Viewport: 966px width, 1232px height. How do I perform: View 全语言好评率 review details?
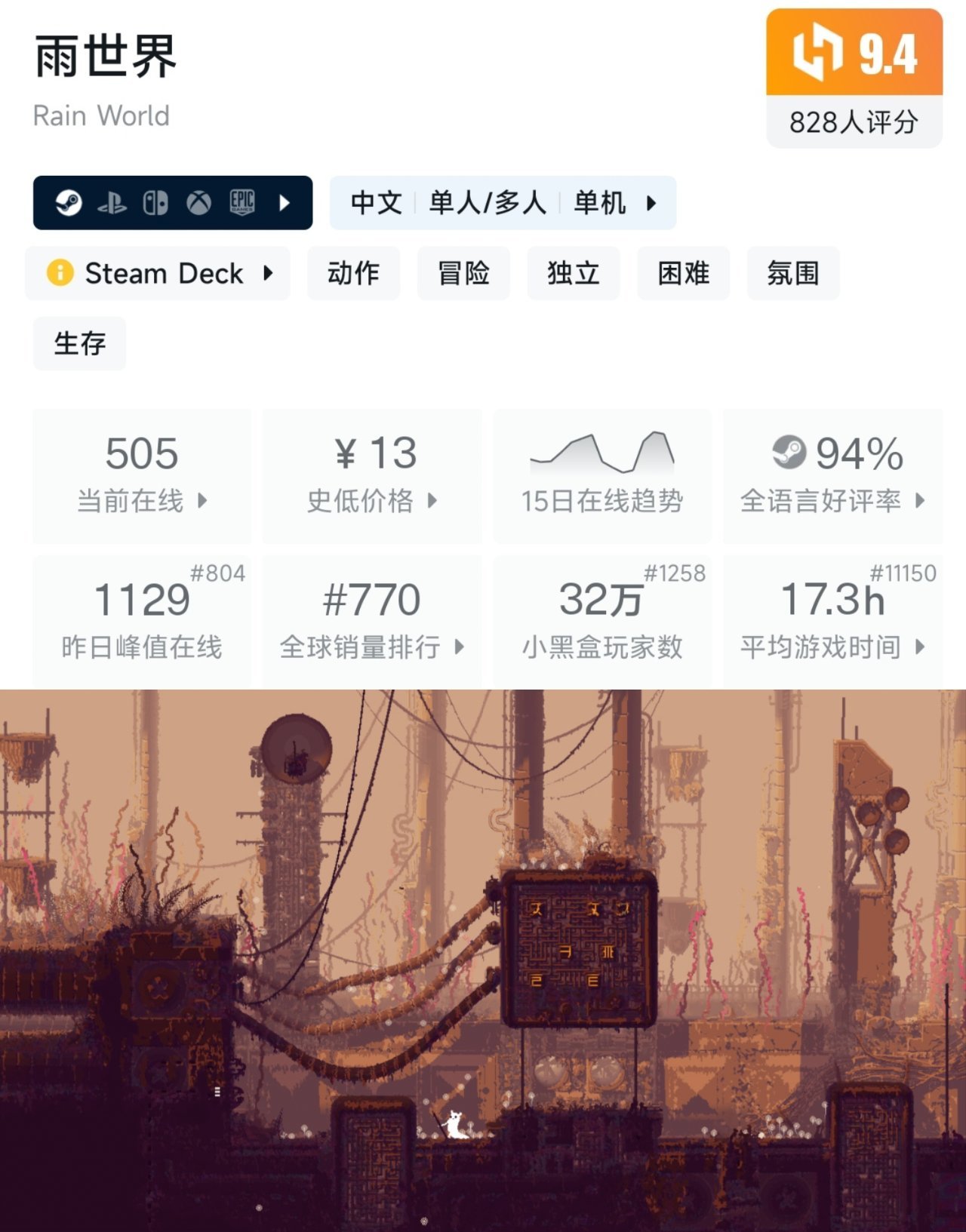click(832, 477)
